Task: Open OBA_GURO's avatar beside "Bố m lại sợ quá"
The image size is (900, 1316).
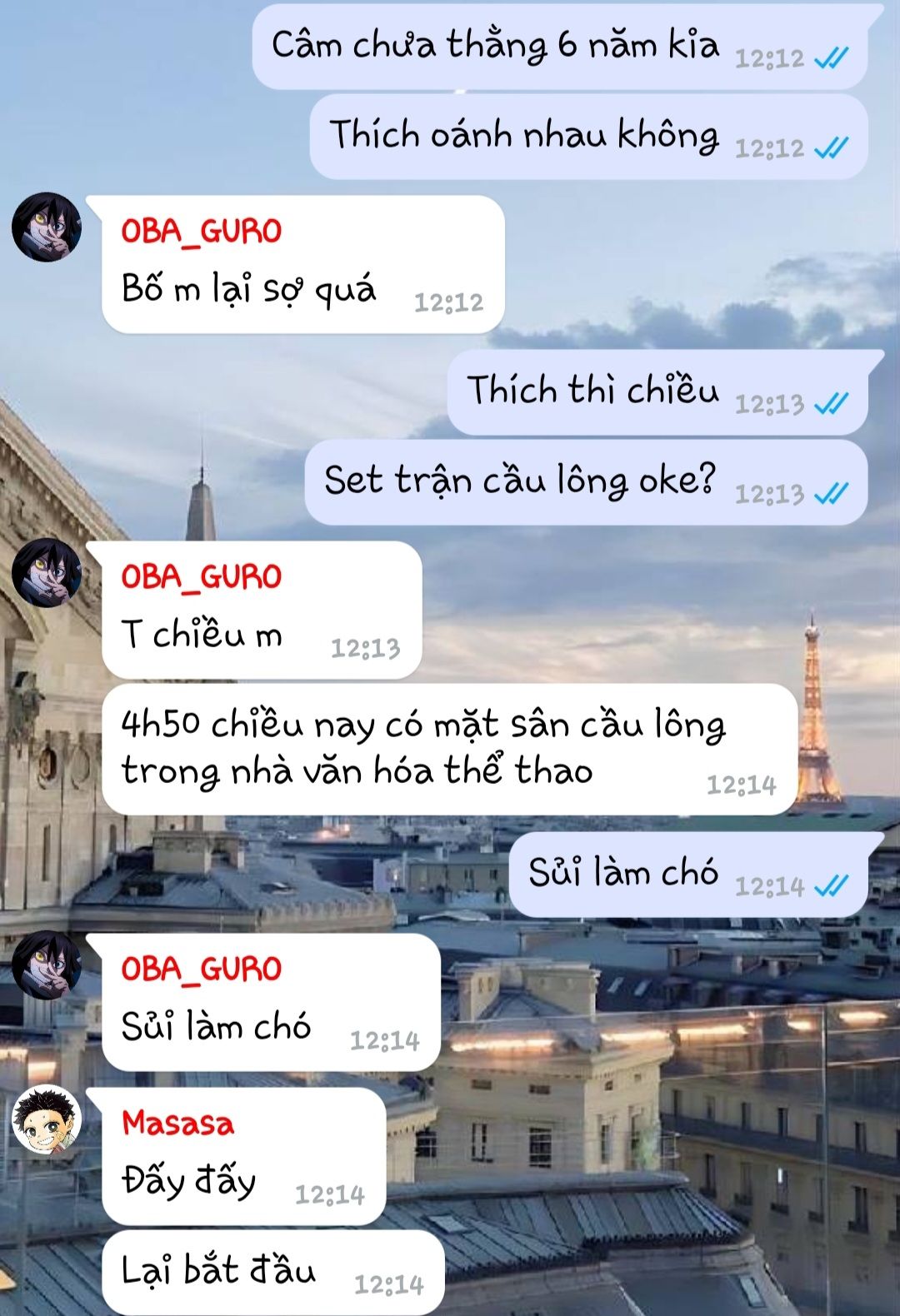Action: click(47, 227)
